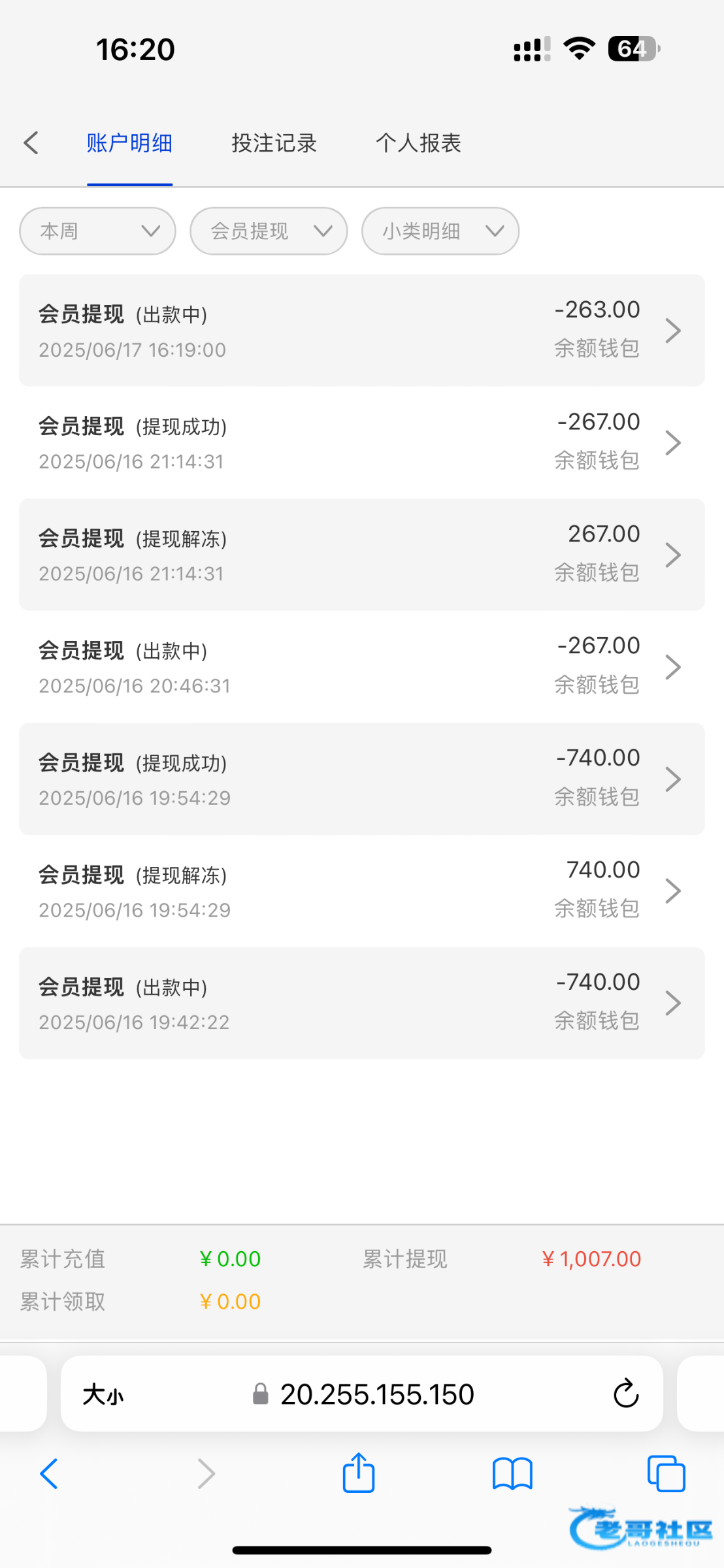Open the 出款中 record at 20:46:31
This screenshot has height=1568, width=724.
tap(362, 666)
